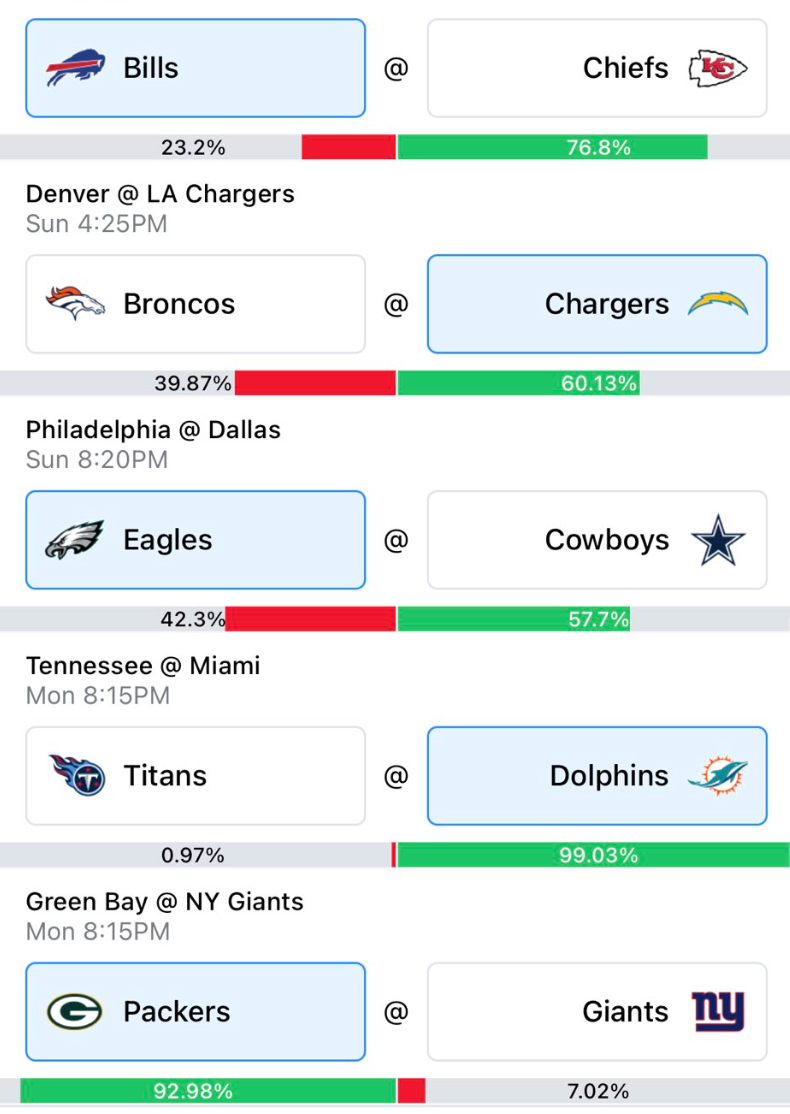This screenshot has width=790, height=1114.
Task: Tap the Chargers pick button
Action: point(597,304)
